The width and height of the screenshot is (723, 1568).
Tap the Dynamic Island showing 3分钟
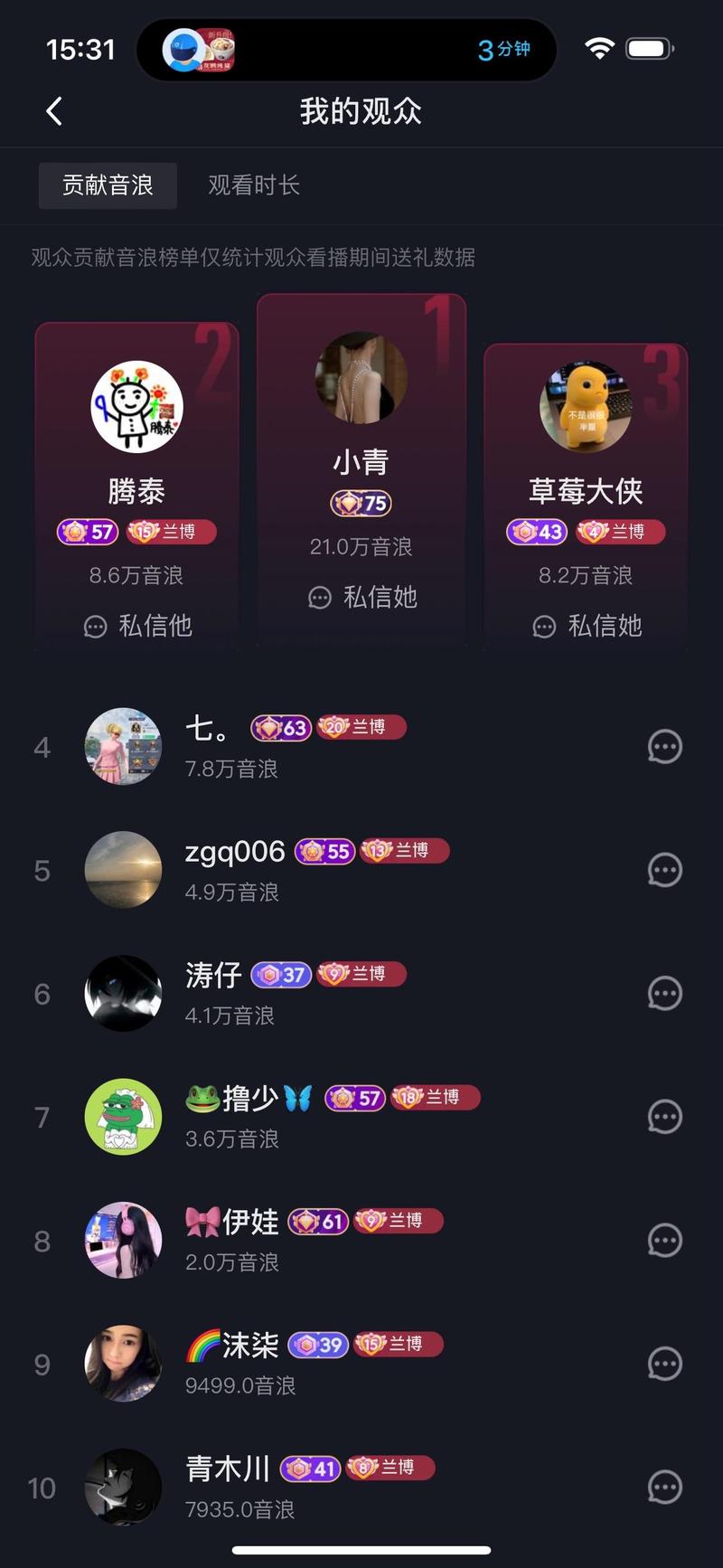pos(346,50)
